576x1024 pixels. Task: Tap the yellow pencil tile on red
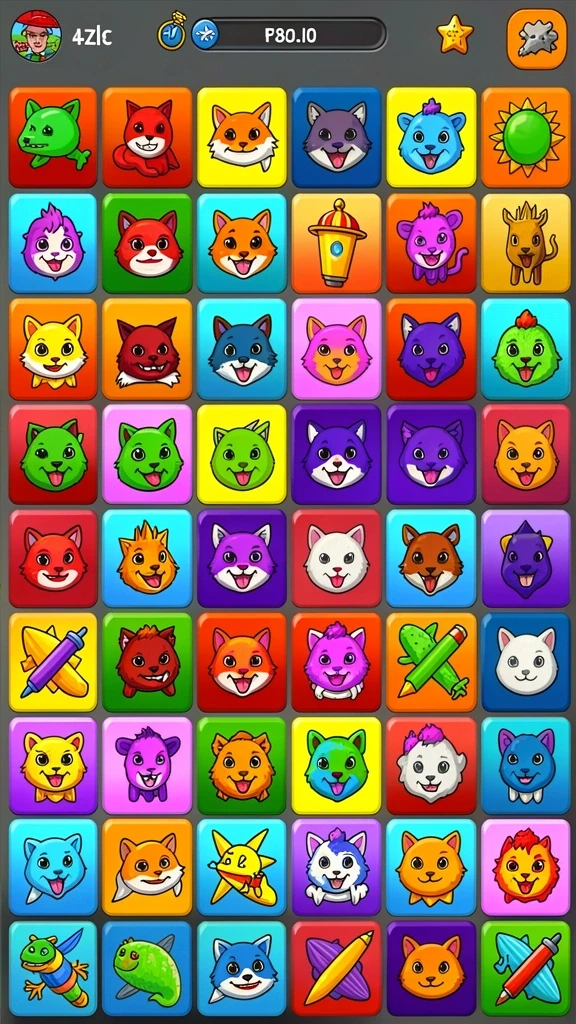click(x=336, y=969)
